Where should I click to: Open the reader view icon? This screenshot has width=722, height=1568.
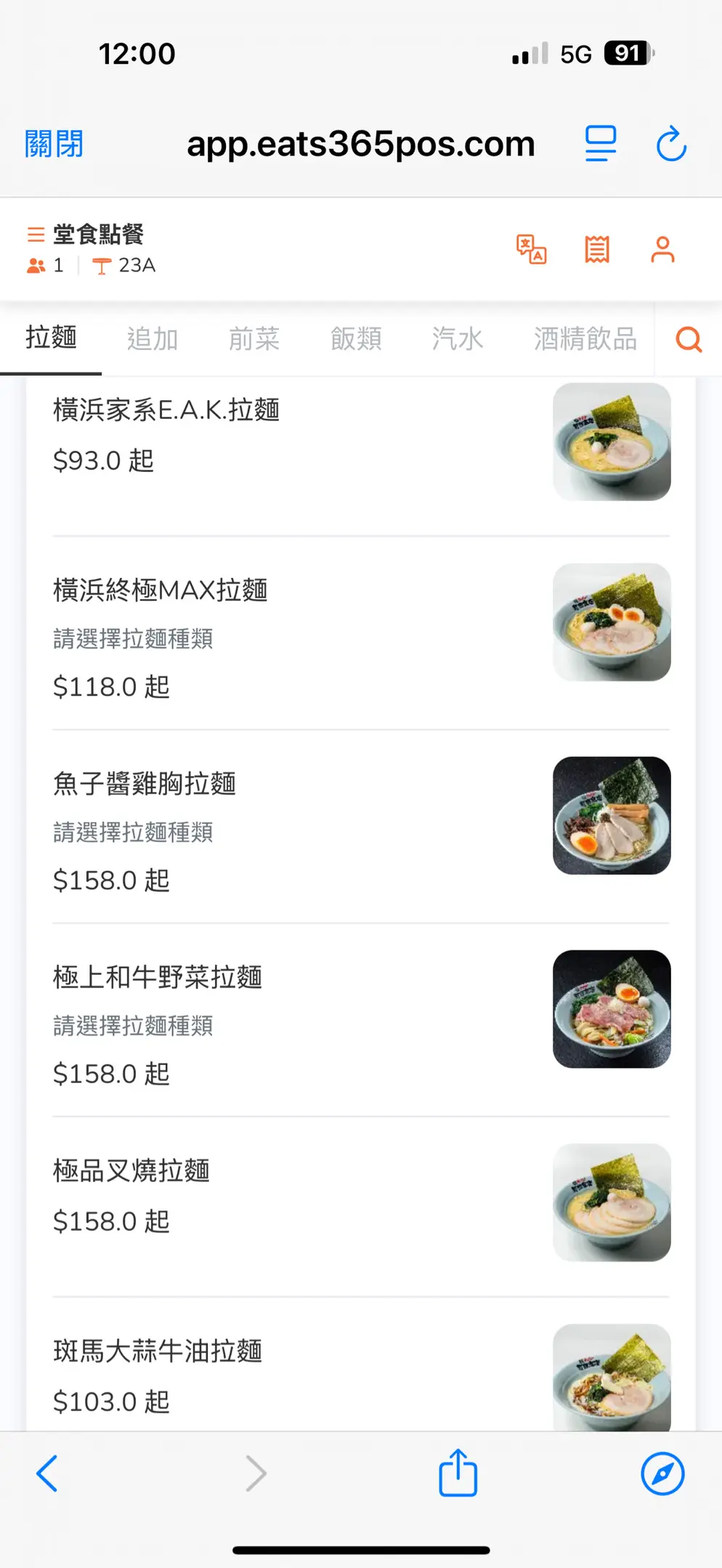[x=601, y=143]
